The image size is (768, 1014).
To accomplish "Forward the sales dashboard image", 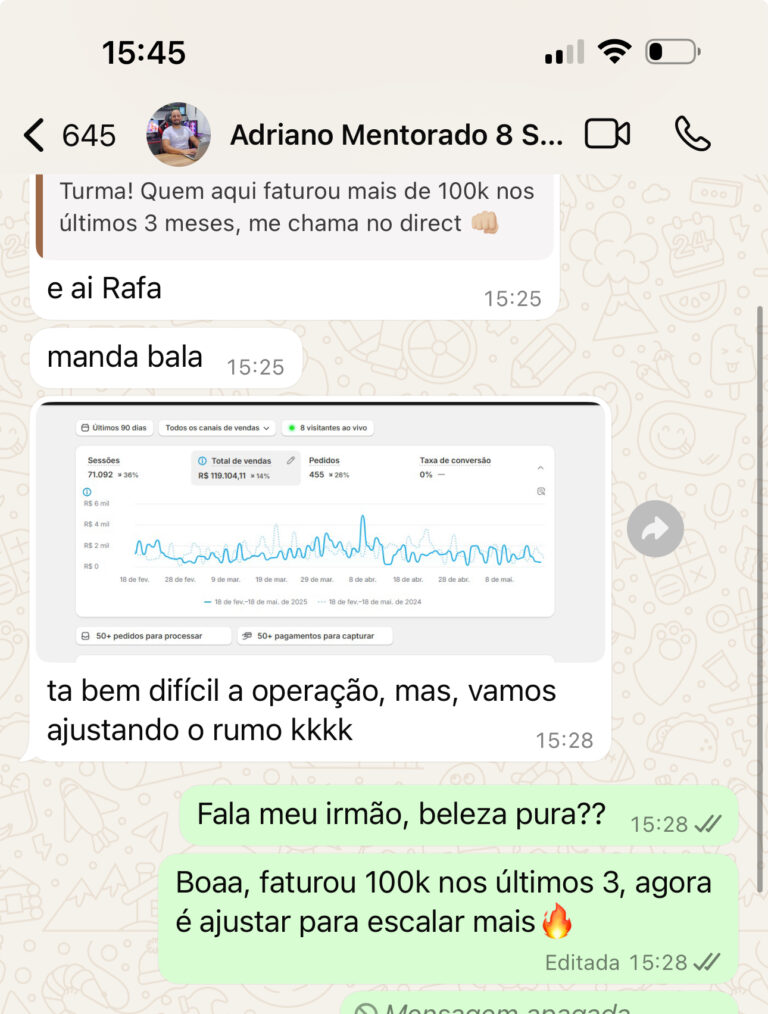I will point(655,529).
